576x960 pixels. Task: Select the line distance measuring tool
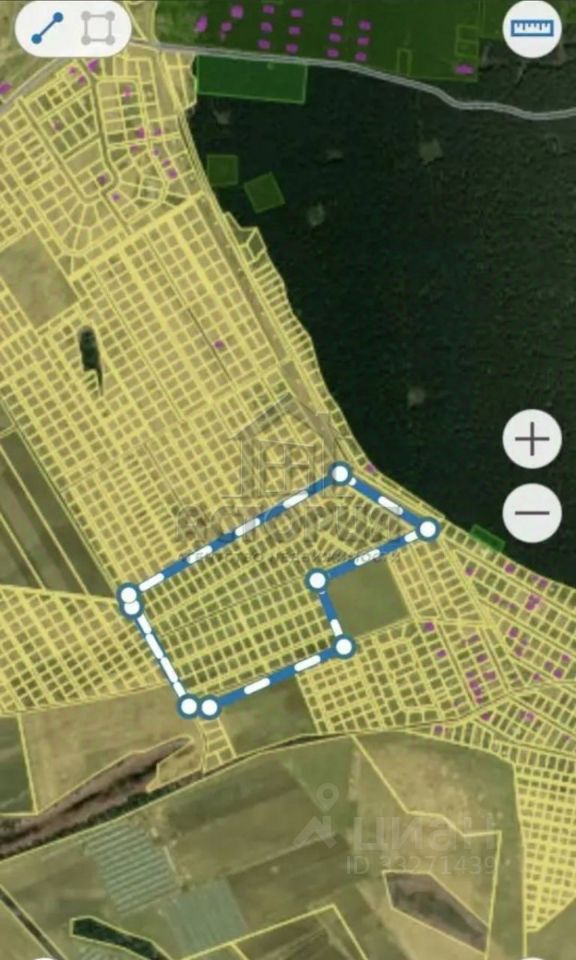[x=47, y=28]
